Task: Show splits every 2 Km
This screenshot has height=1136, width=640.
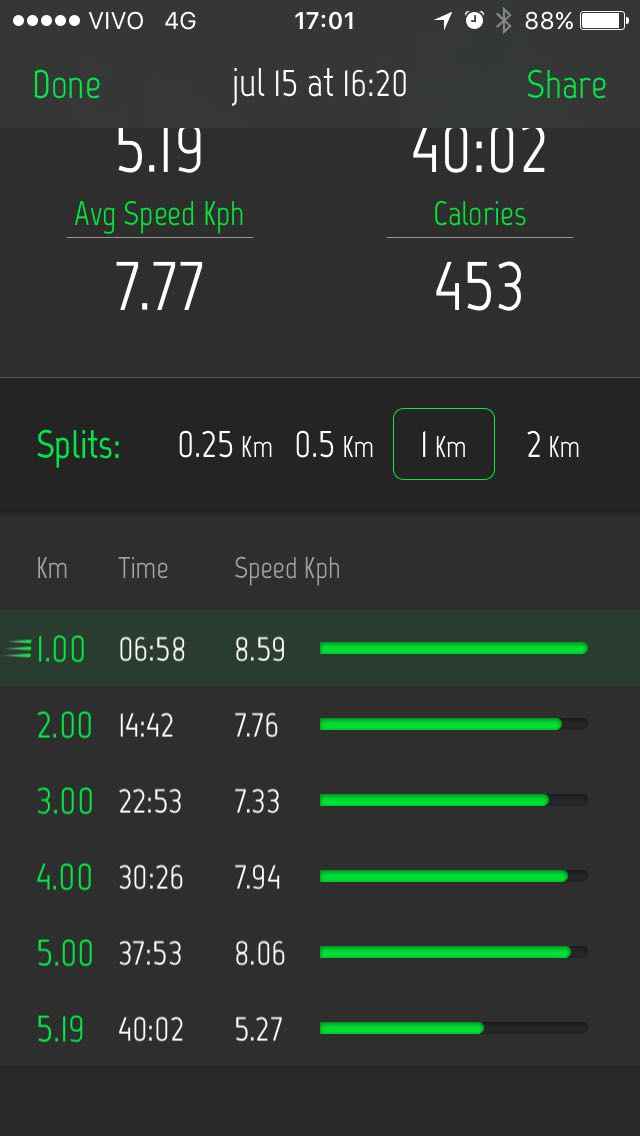Action: 553,445
